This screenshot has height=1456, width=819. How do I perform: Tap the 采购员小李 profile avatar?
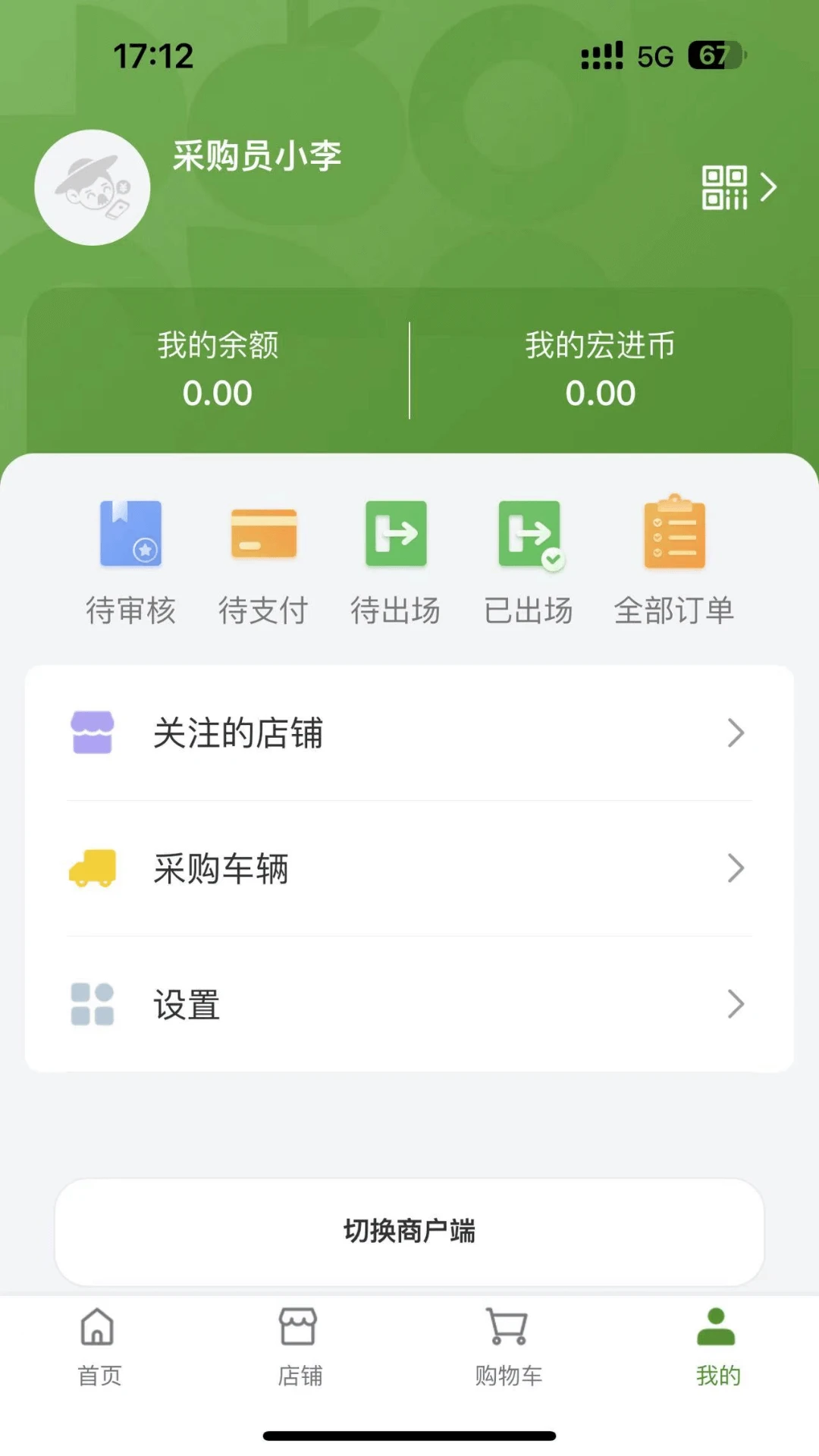pos(92,187)
